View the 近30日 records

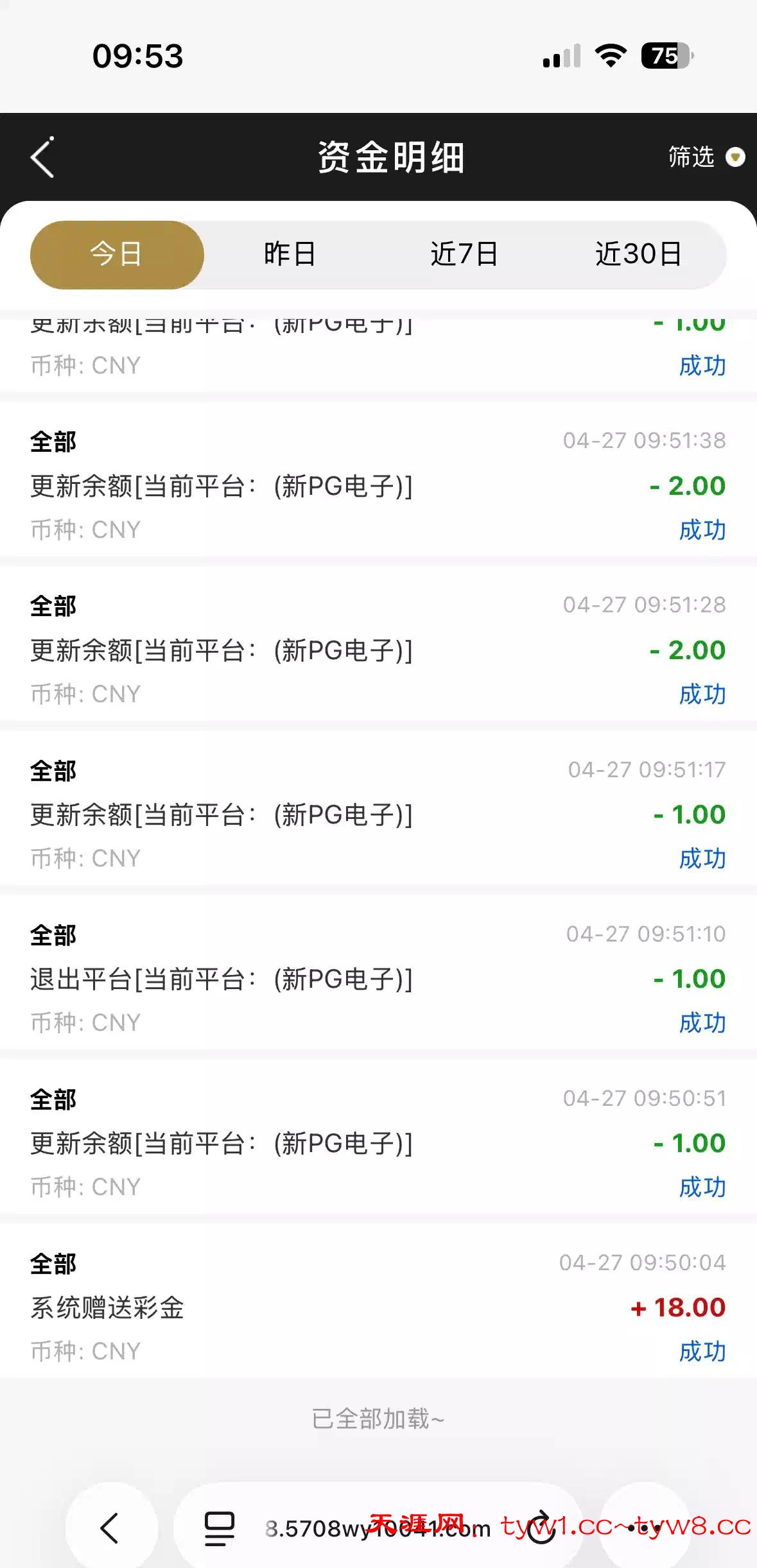pyautogui.click(x=638, y=255)
